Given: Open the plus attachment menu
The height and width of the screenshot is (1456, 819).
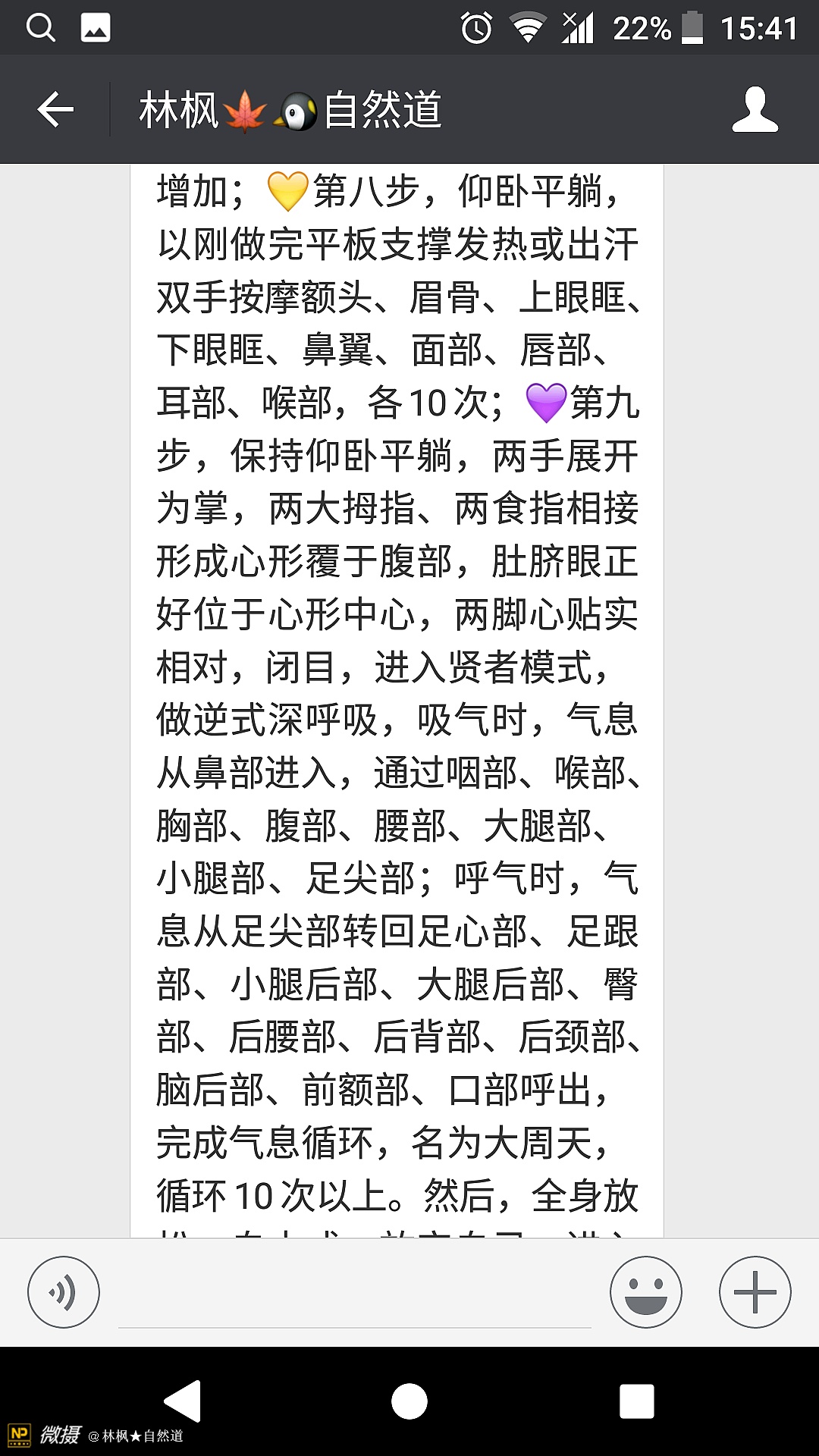Looking at the screenshot, I should pos(755,1292).
